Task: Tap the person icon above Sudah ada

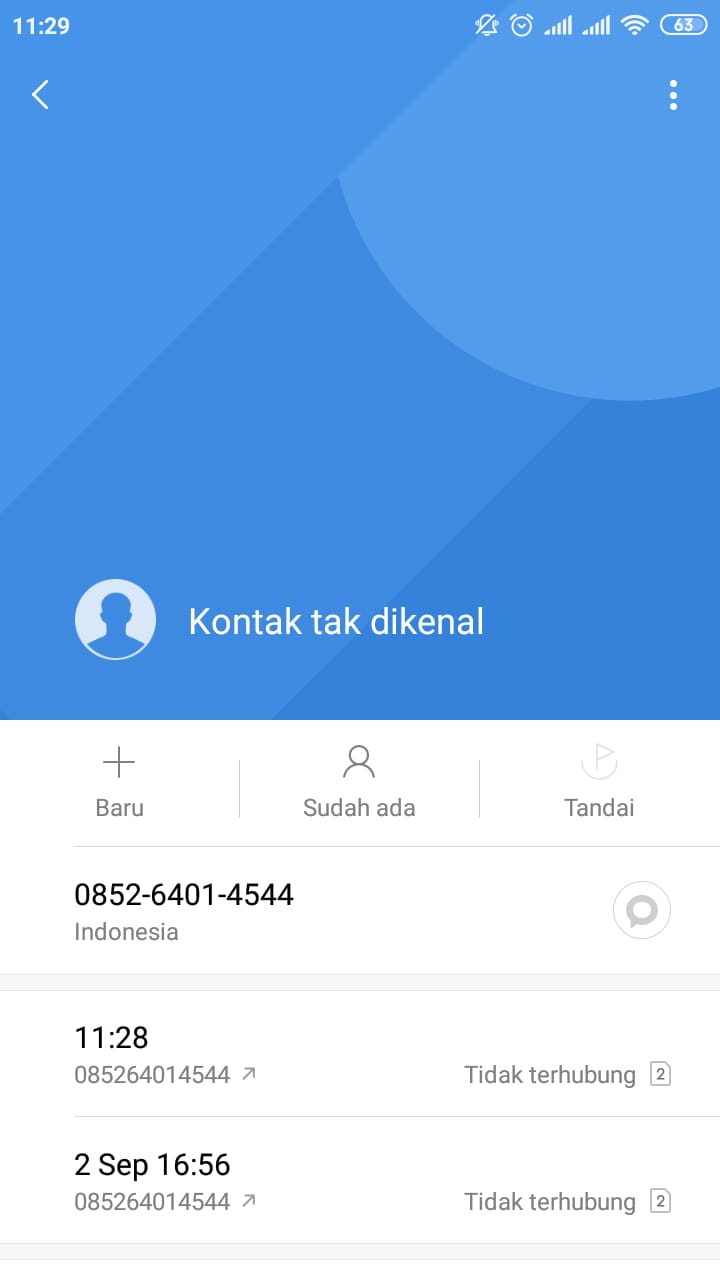Action: [359, 761]
